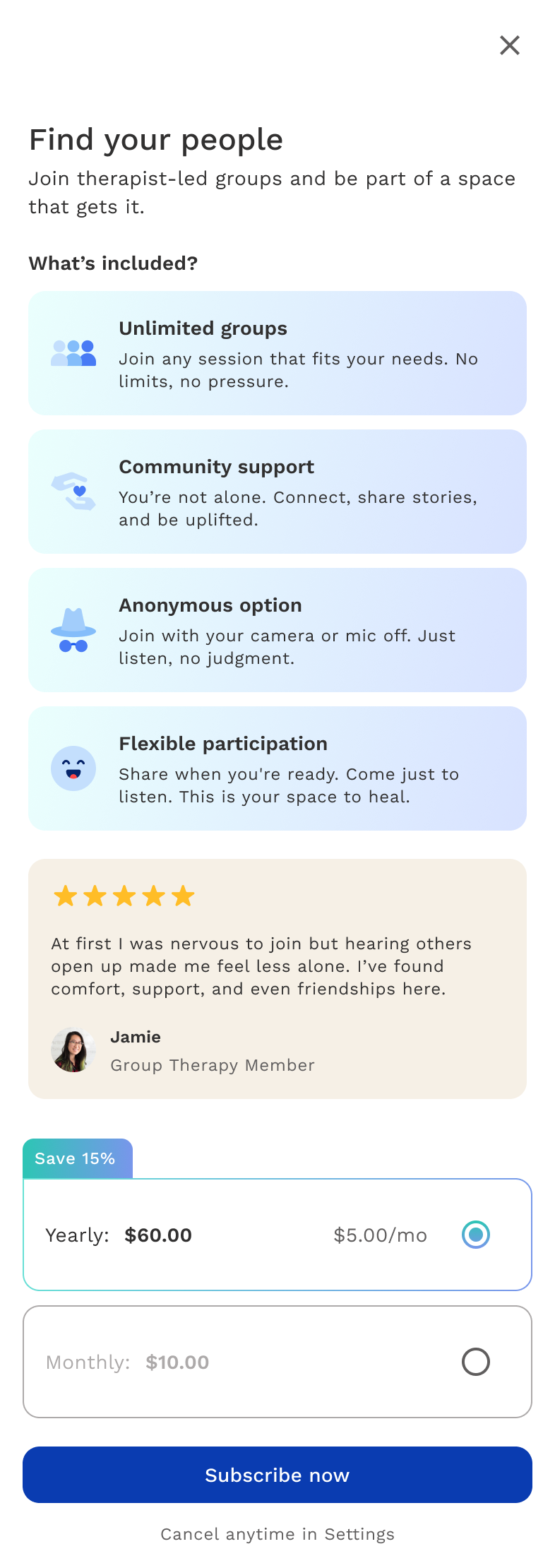The height and width of the screenshot is (1568, 555).
Task: Select the Yearly $60.00 plan
Action: pos(475,1235)
